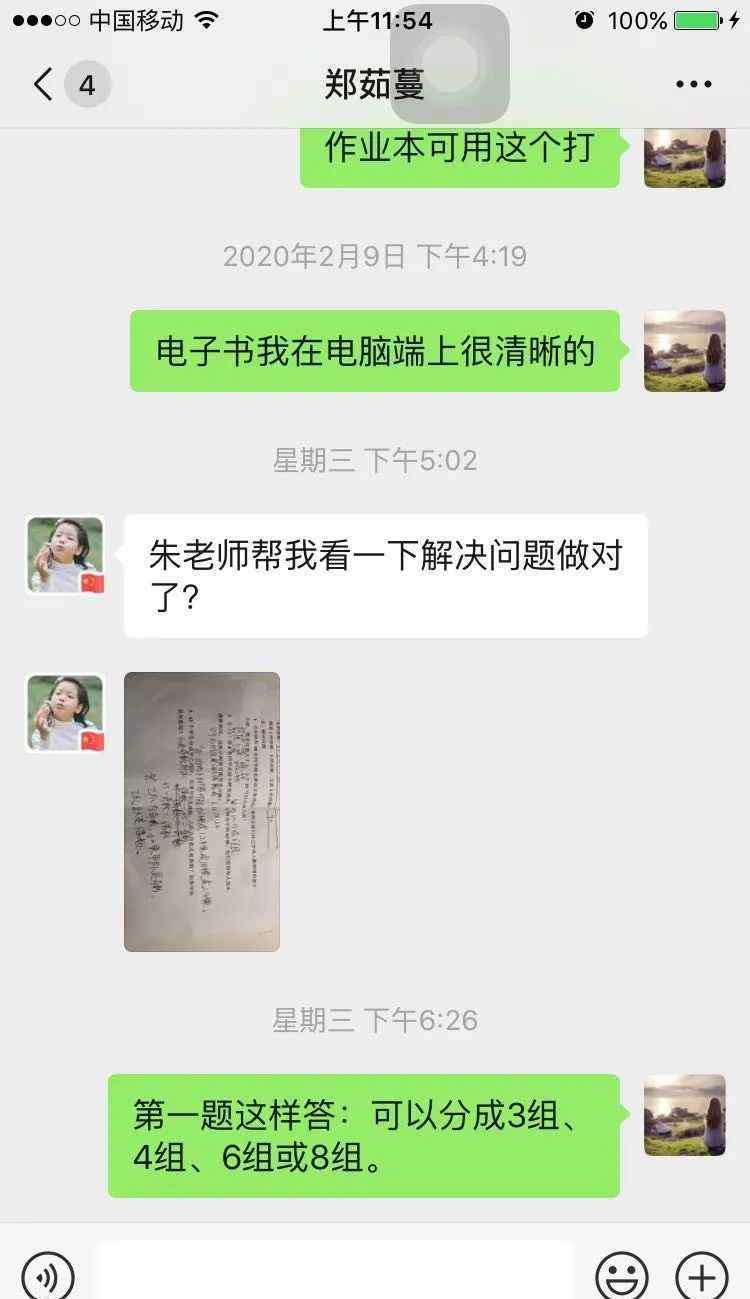Open the emoji sticker panel
The height and width of the screenshot is (1299, 750).
(621, 1275)
